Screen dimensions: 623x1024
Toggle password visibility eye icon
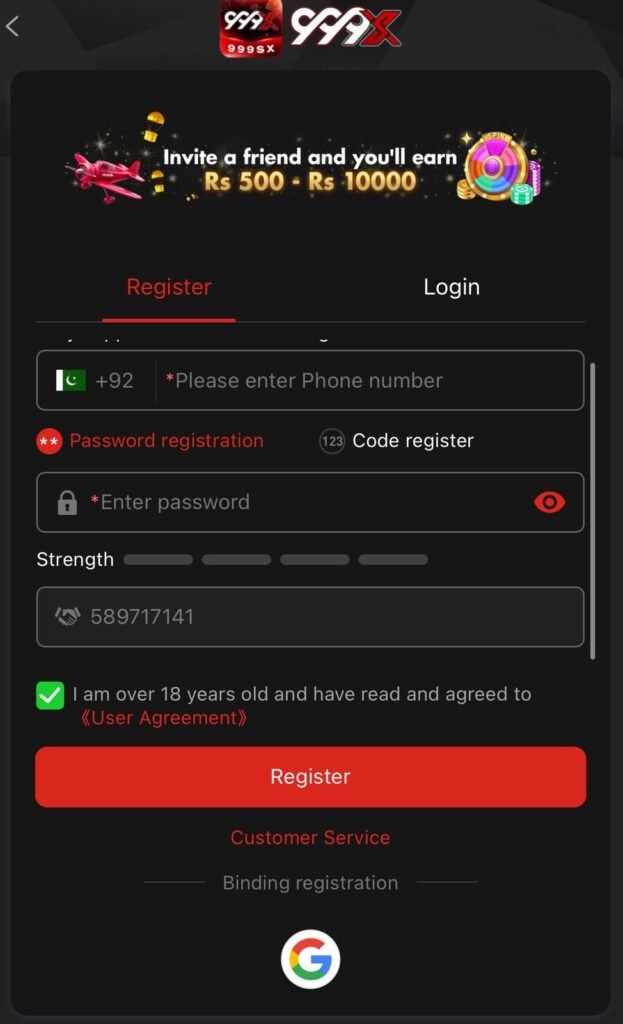[x=549, y=502]
